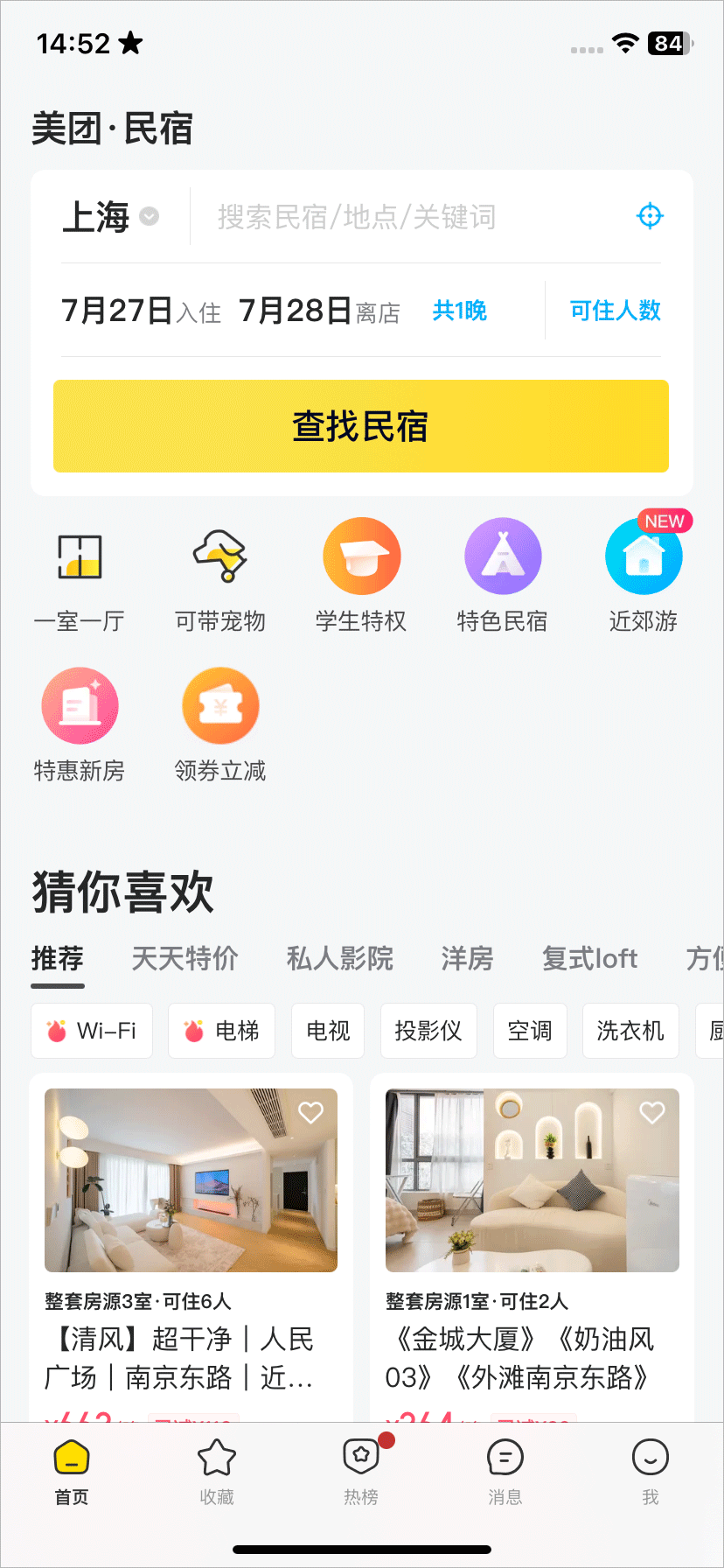
Task: Open the 近郊游 shortcut
Action: 644,576
